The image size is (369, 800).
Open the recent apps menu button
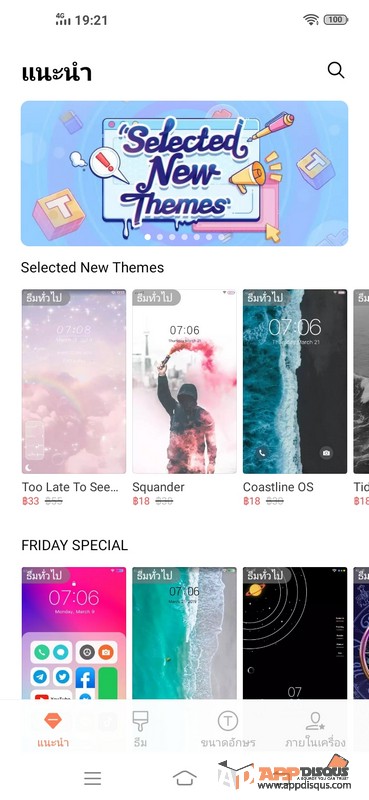[92, 778]
